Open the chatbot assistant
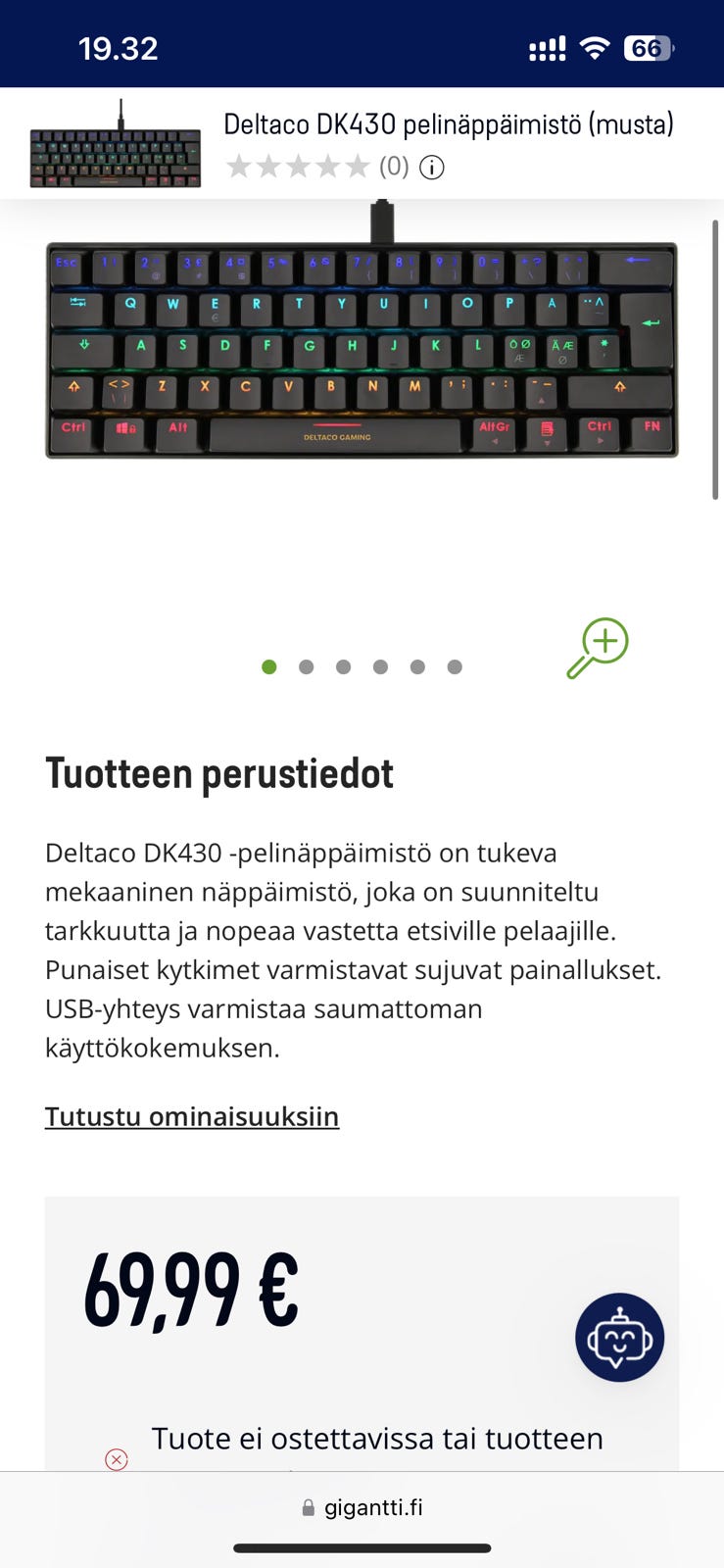 (x=619, y=1338)
